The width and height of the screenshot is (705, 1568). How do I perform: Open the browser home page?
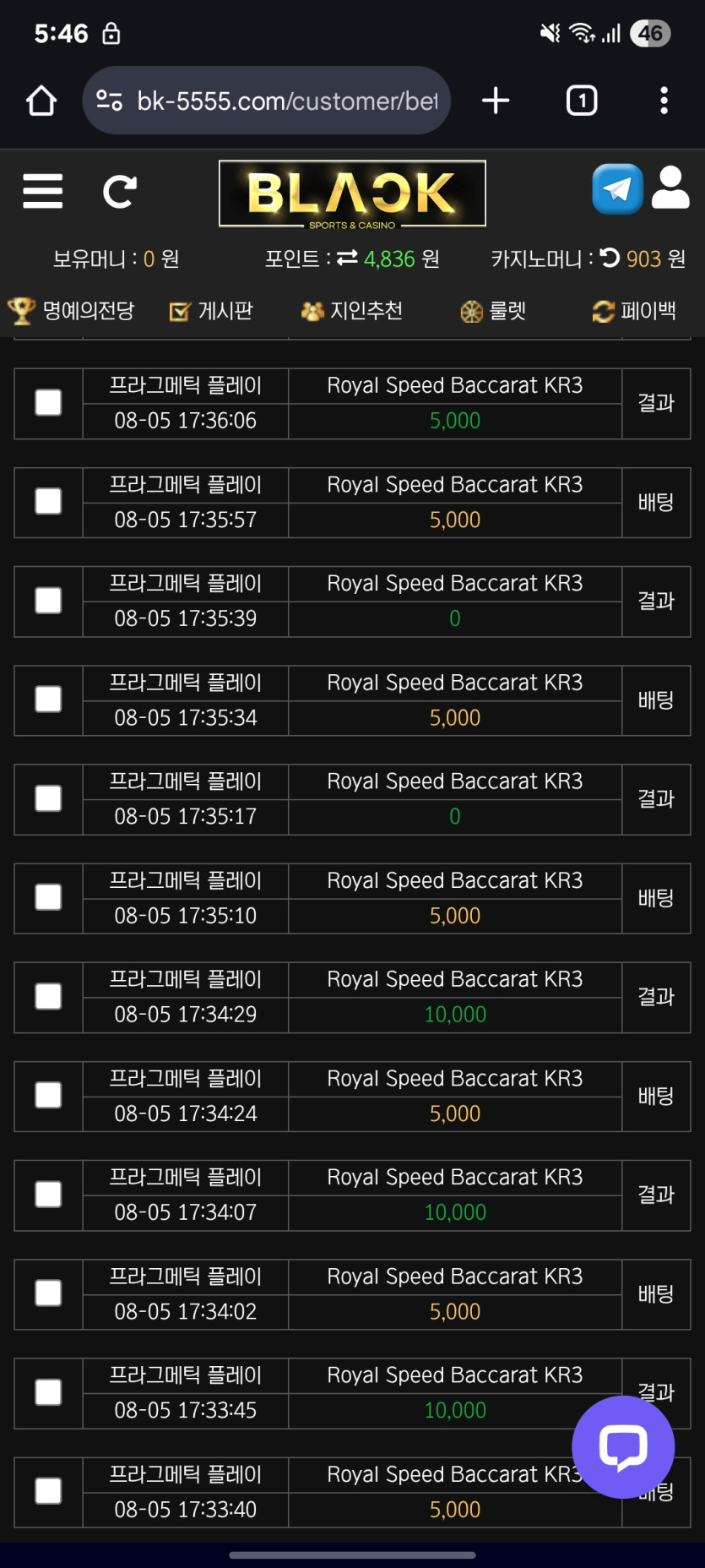[41, 101]
